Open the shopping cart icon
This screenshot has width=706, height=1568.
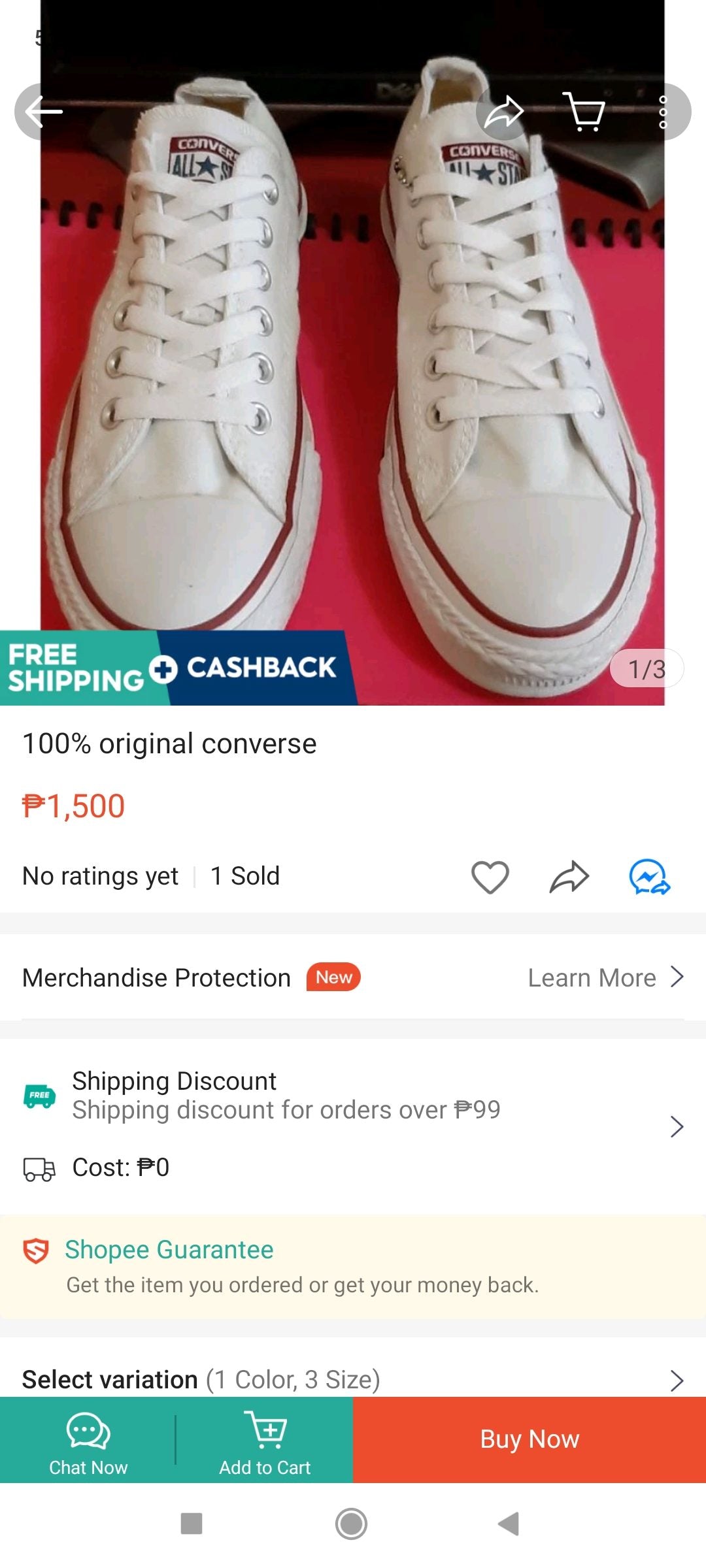[x=584, y=112]
